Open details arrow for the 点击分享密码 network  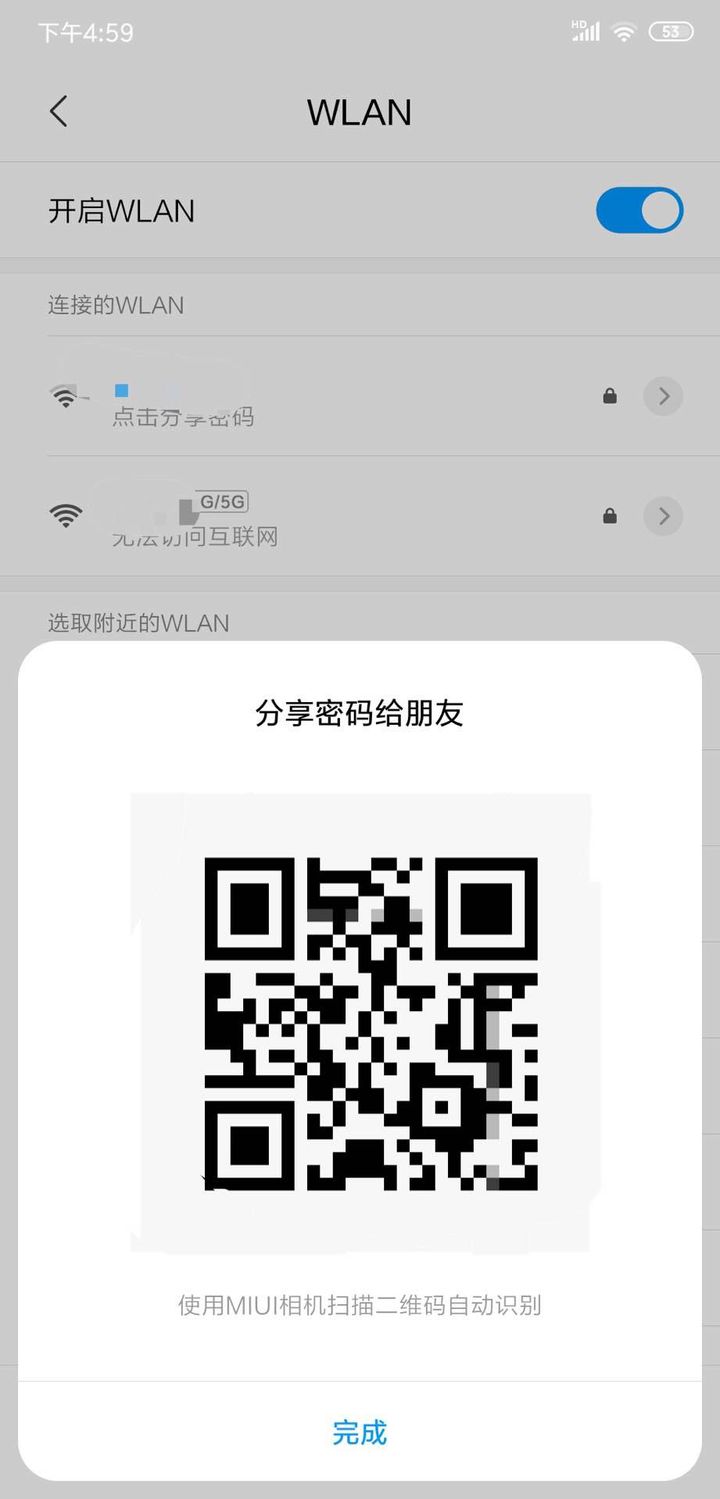pyautogui.click(x=663, y=396)
